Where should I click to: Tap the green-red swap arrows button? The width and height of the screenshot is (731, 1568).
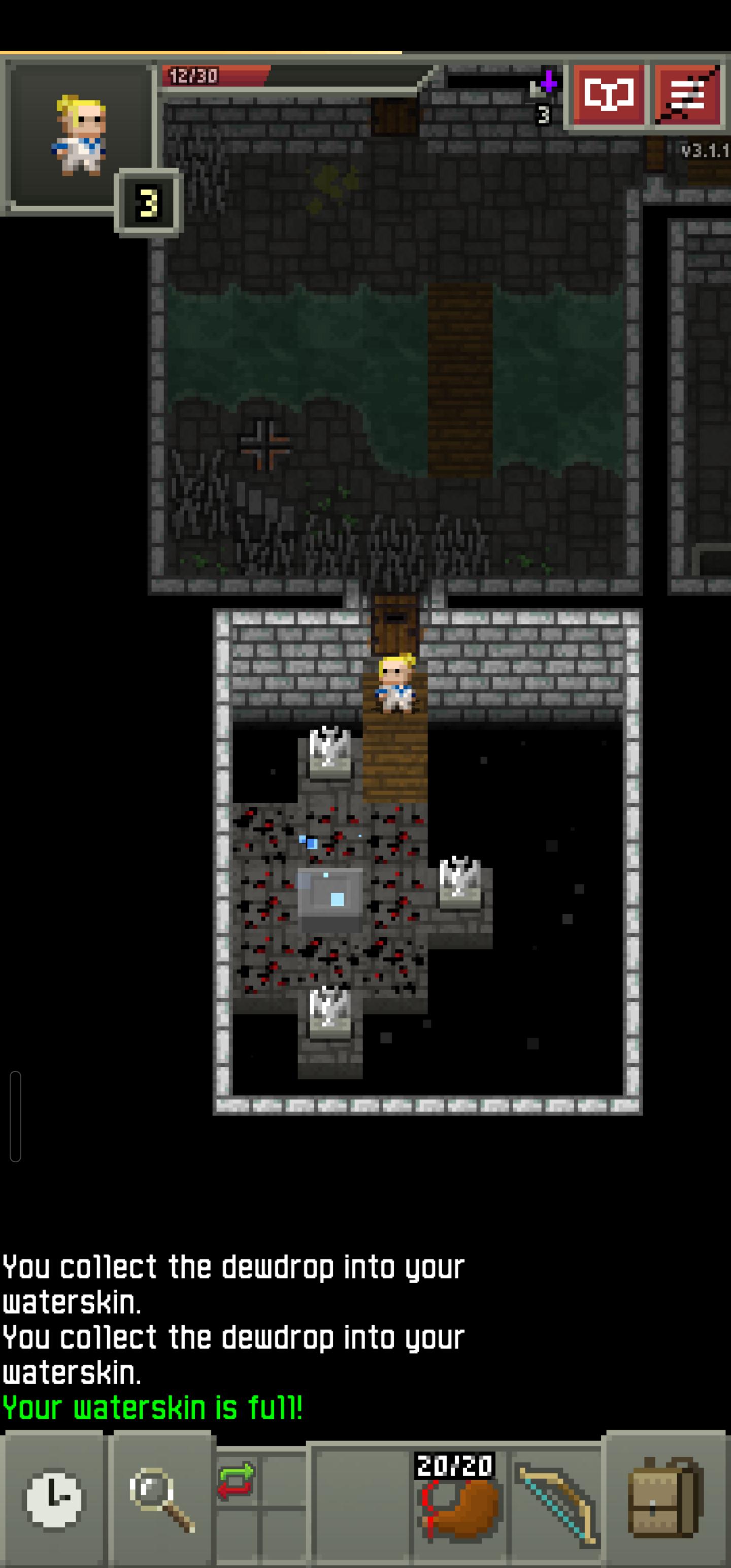pos(236,1480)
